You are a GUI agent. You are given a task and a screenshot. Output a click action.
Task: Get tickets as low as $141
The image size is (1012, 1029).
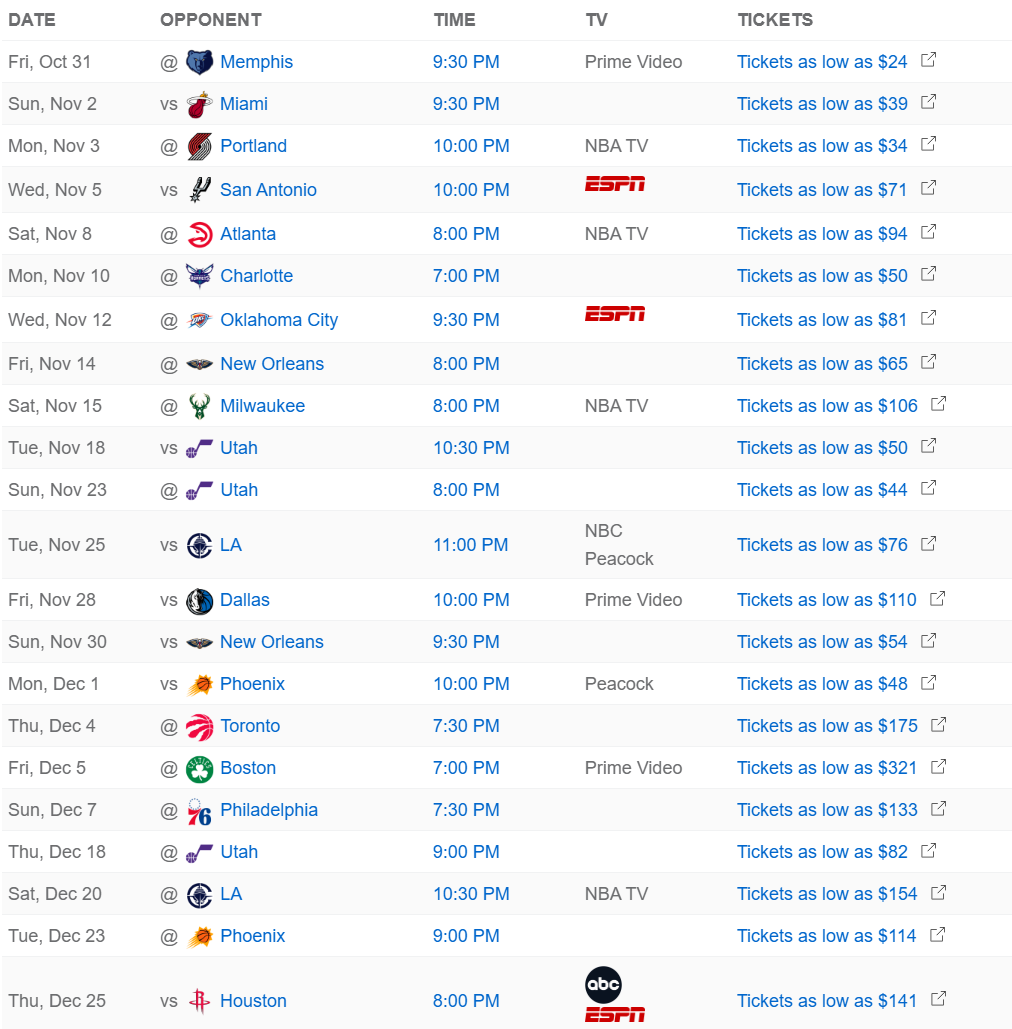(x=827, y=1001)
